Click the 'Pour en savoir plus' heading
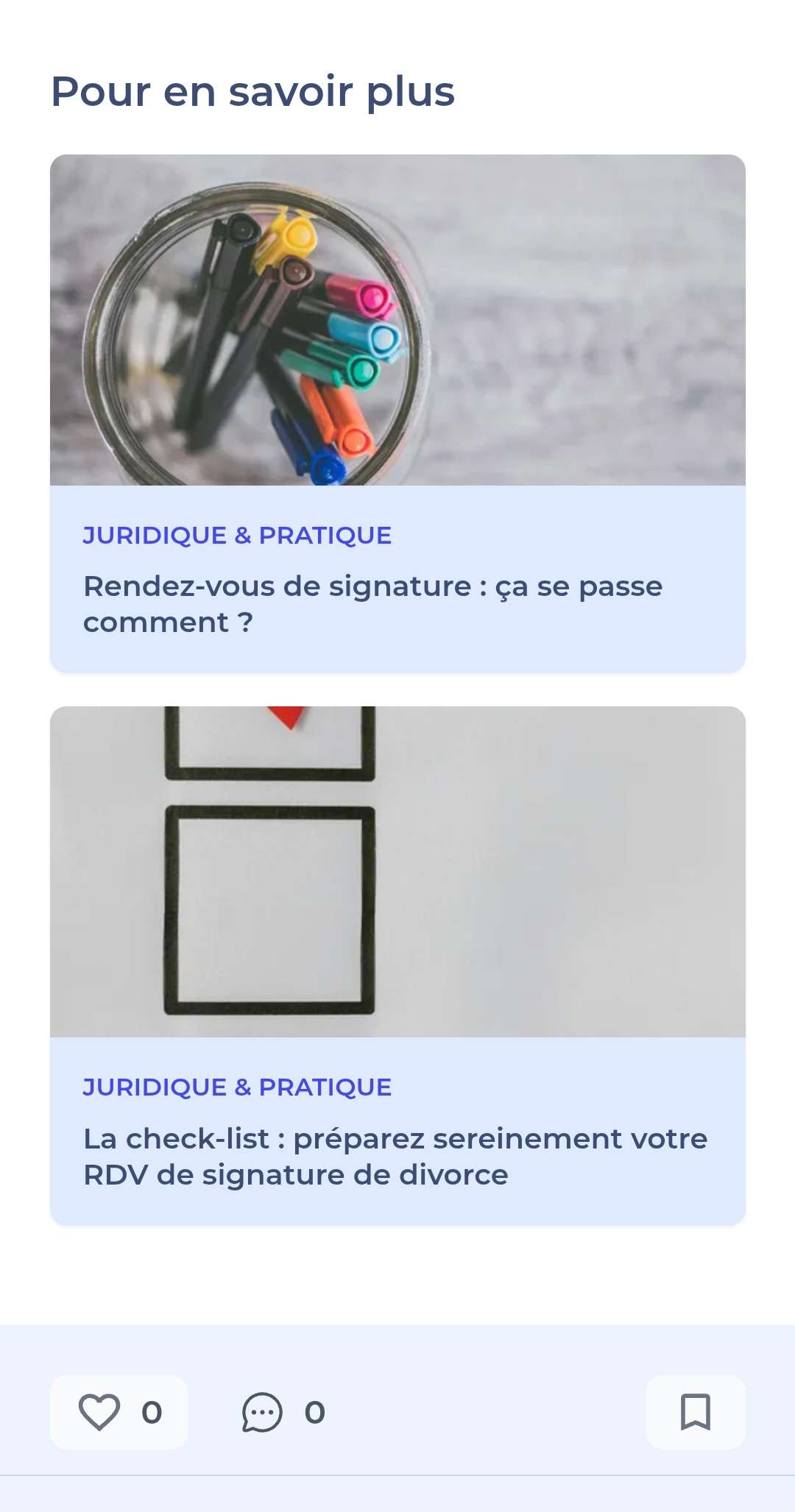795x1512 pixels. click(x=252, y=93)
